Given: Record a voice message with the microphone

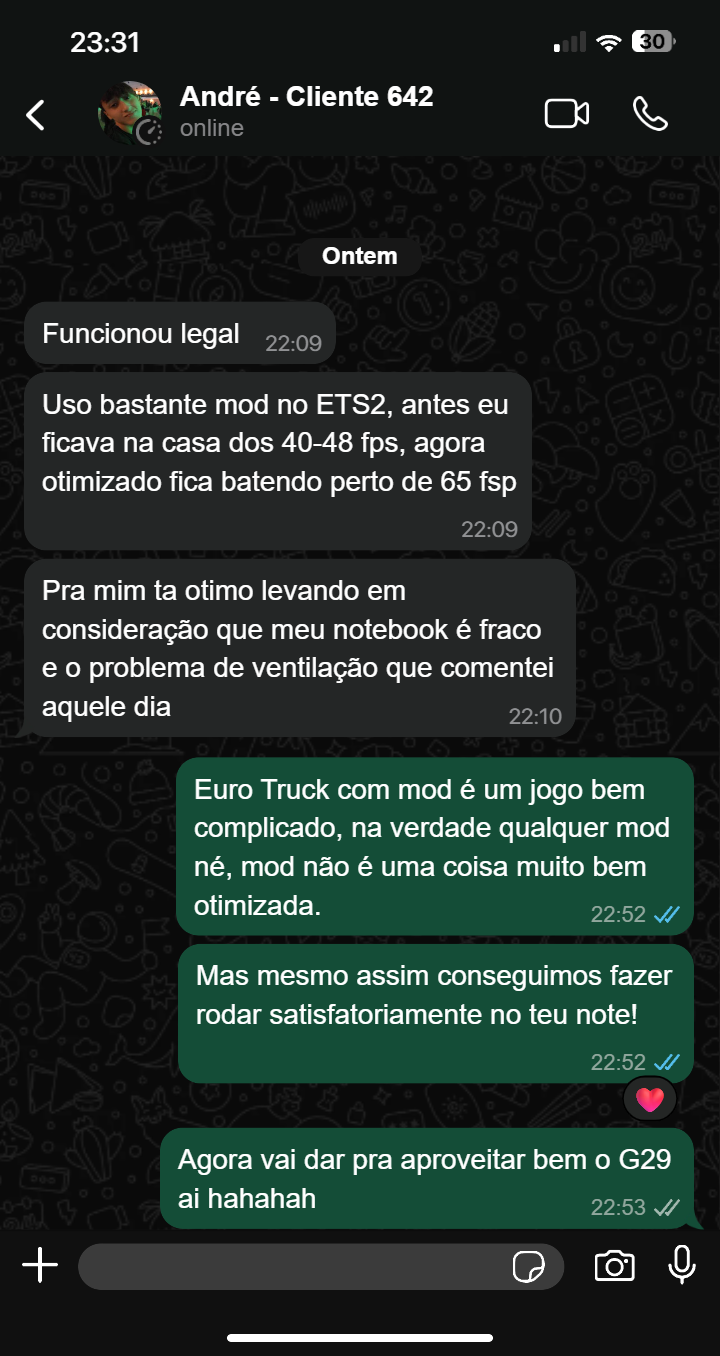Looking at the screenshot, I should [682, 1265].
